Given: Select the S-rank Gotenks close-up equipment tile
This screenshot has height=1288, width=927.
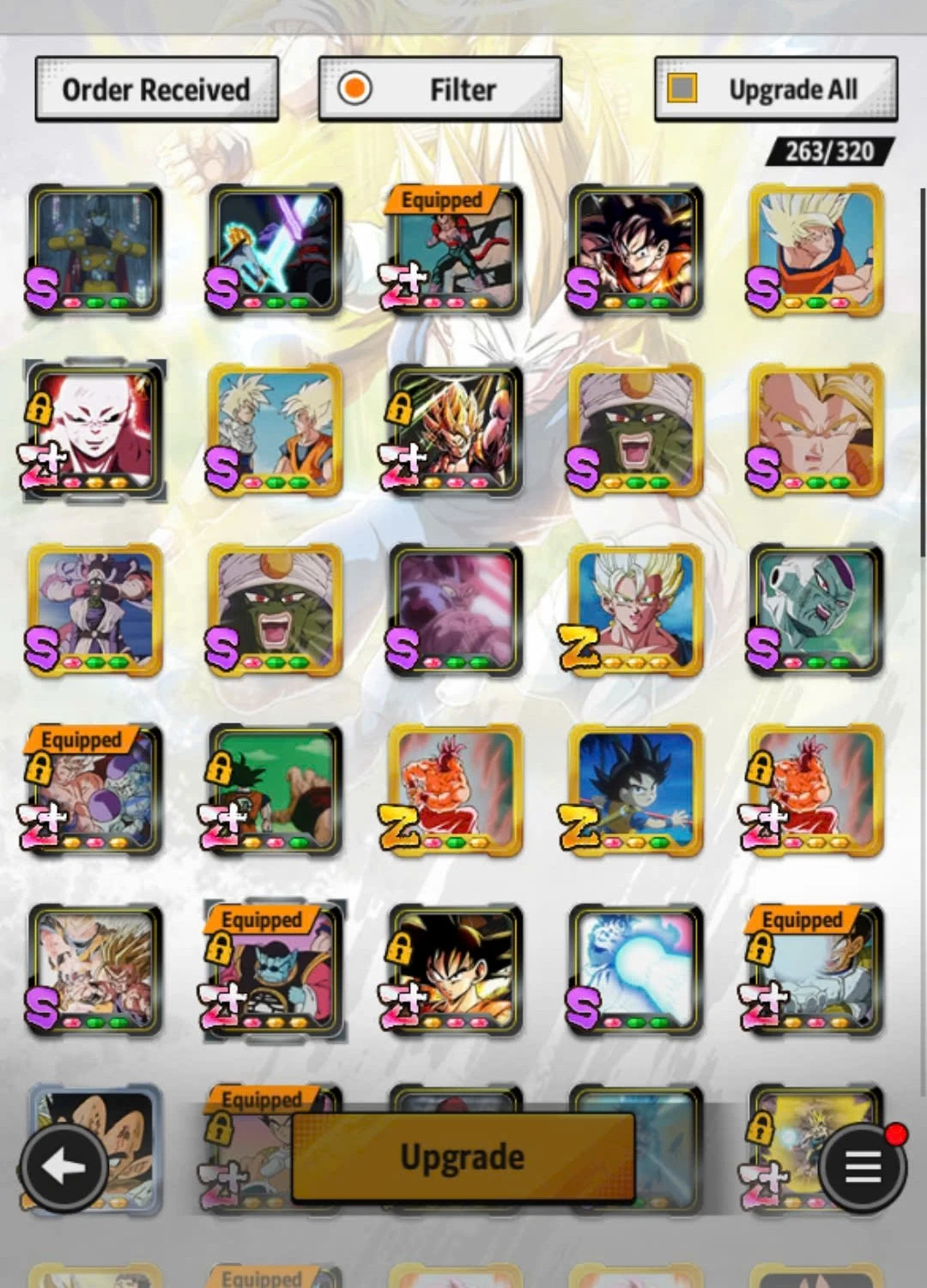Looking at the screenshot, I should (815, 430).
